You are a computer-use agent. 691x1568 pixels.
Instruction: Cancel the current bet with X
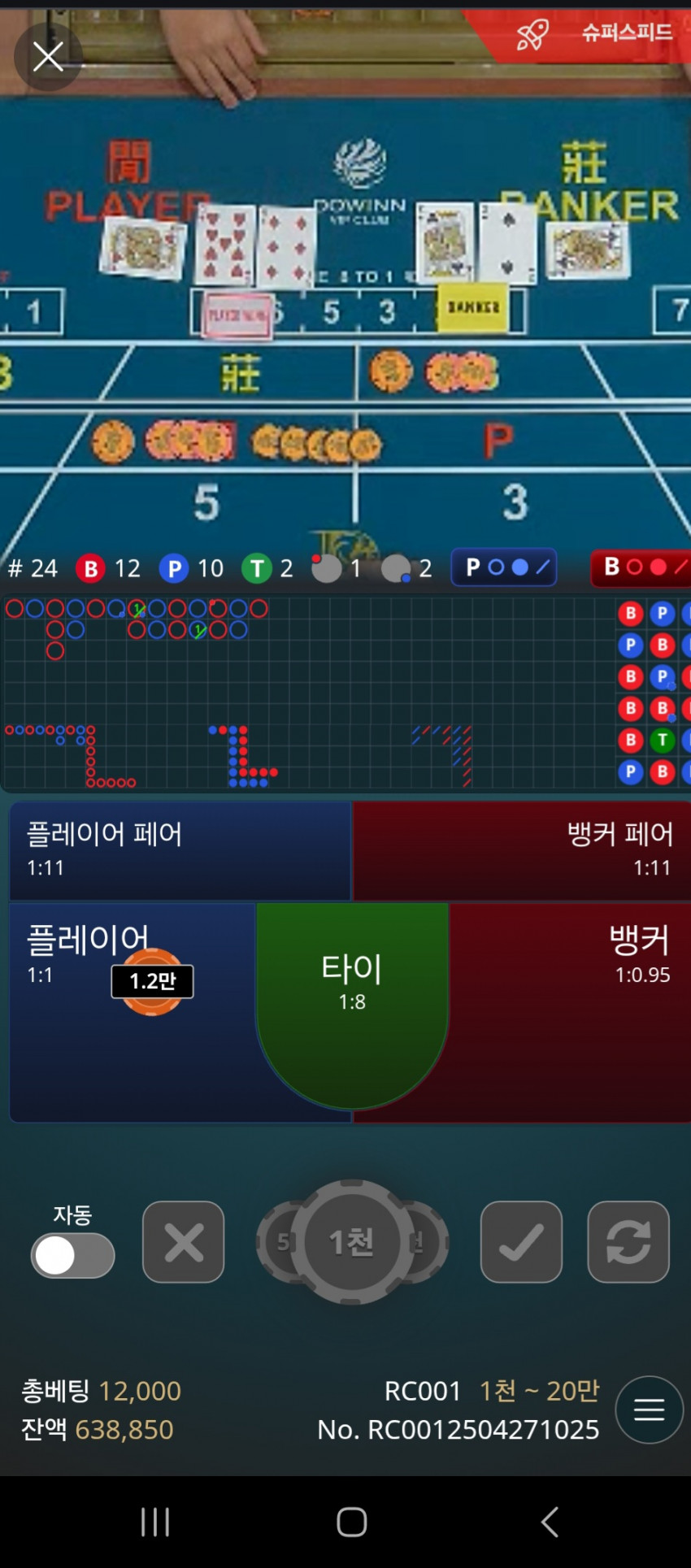[183, 1242]
